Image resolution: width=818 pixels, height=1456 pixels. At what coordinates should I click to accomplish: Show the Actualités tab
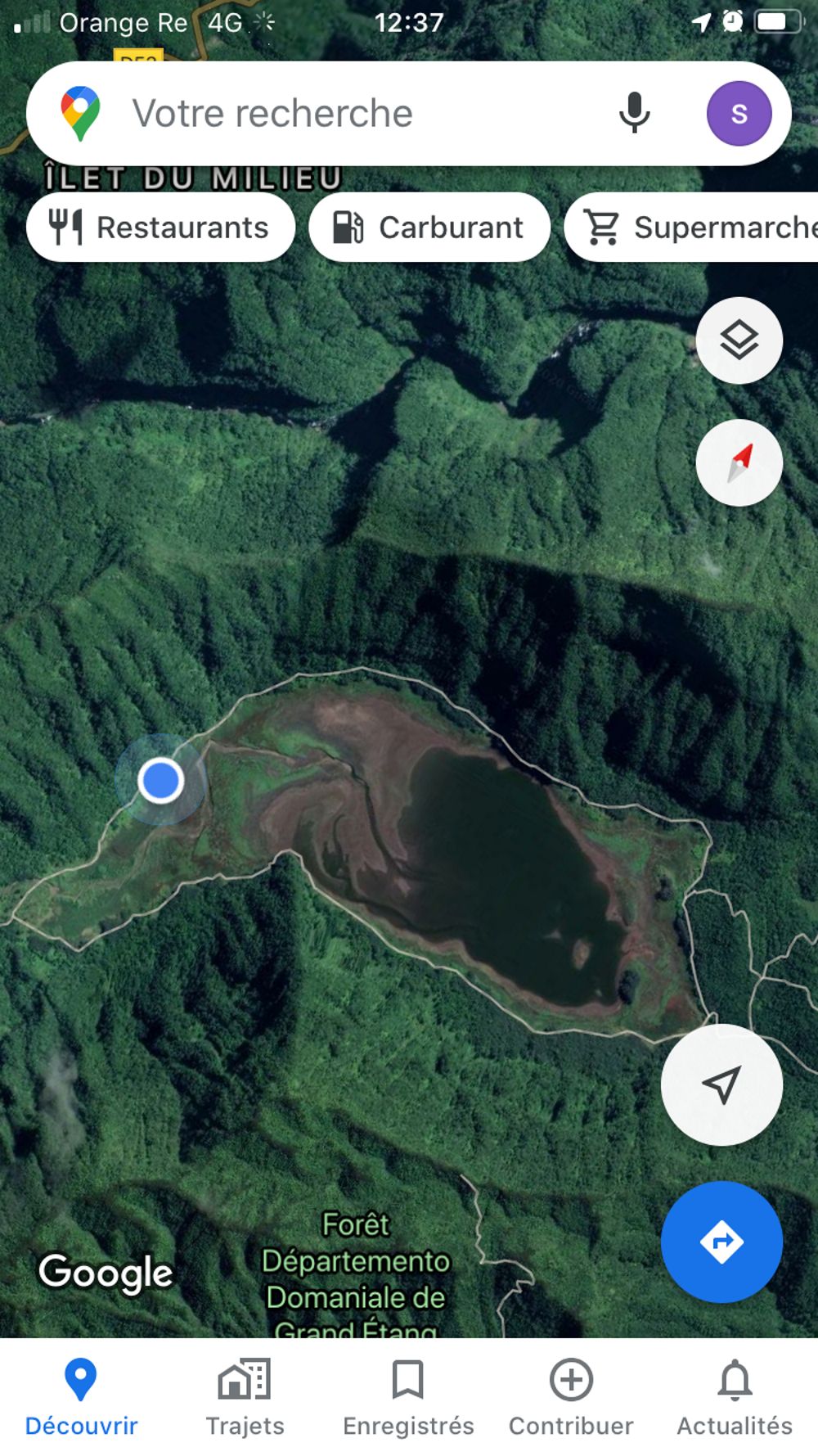735,1397
